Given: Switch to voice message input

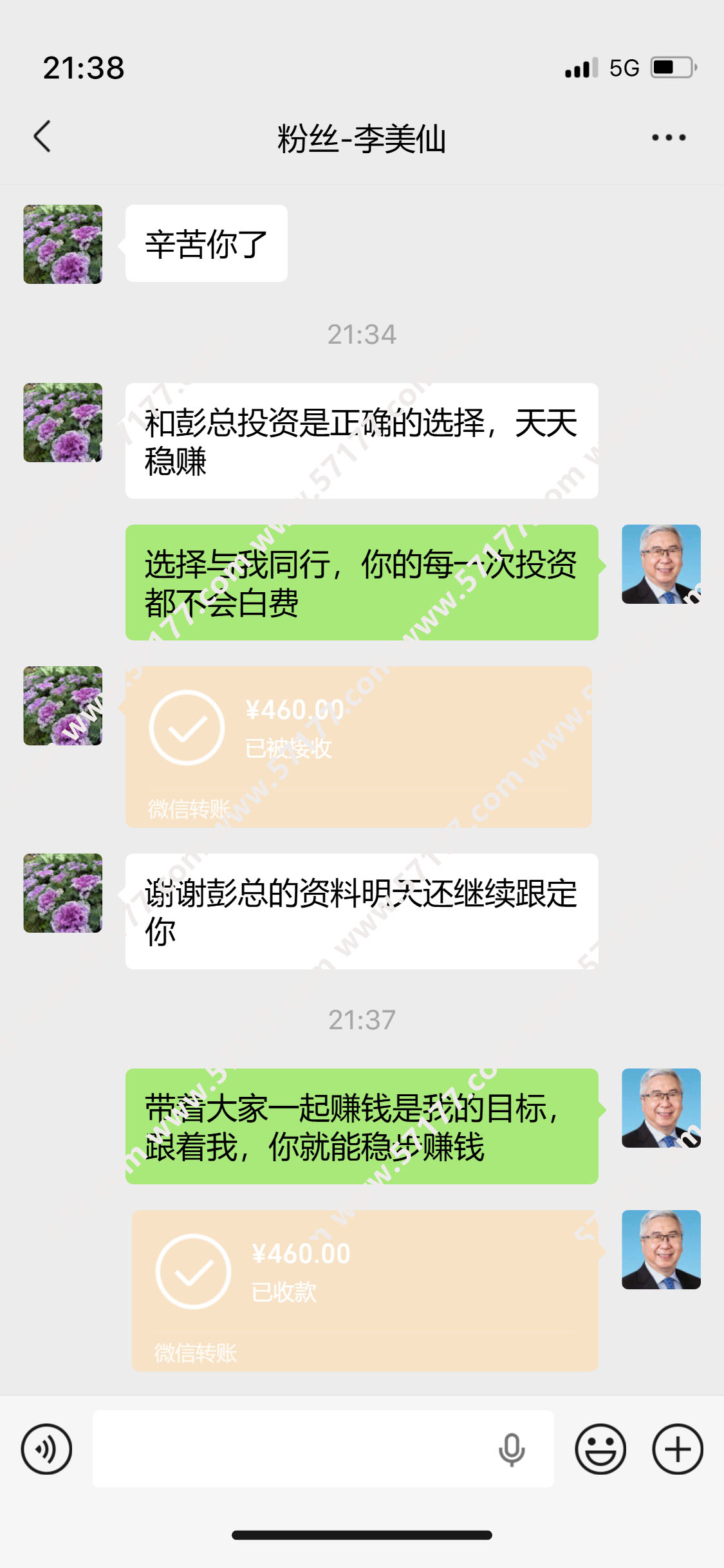Looking at the screenshot, I should [x=46, y=1449].
